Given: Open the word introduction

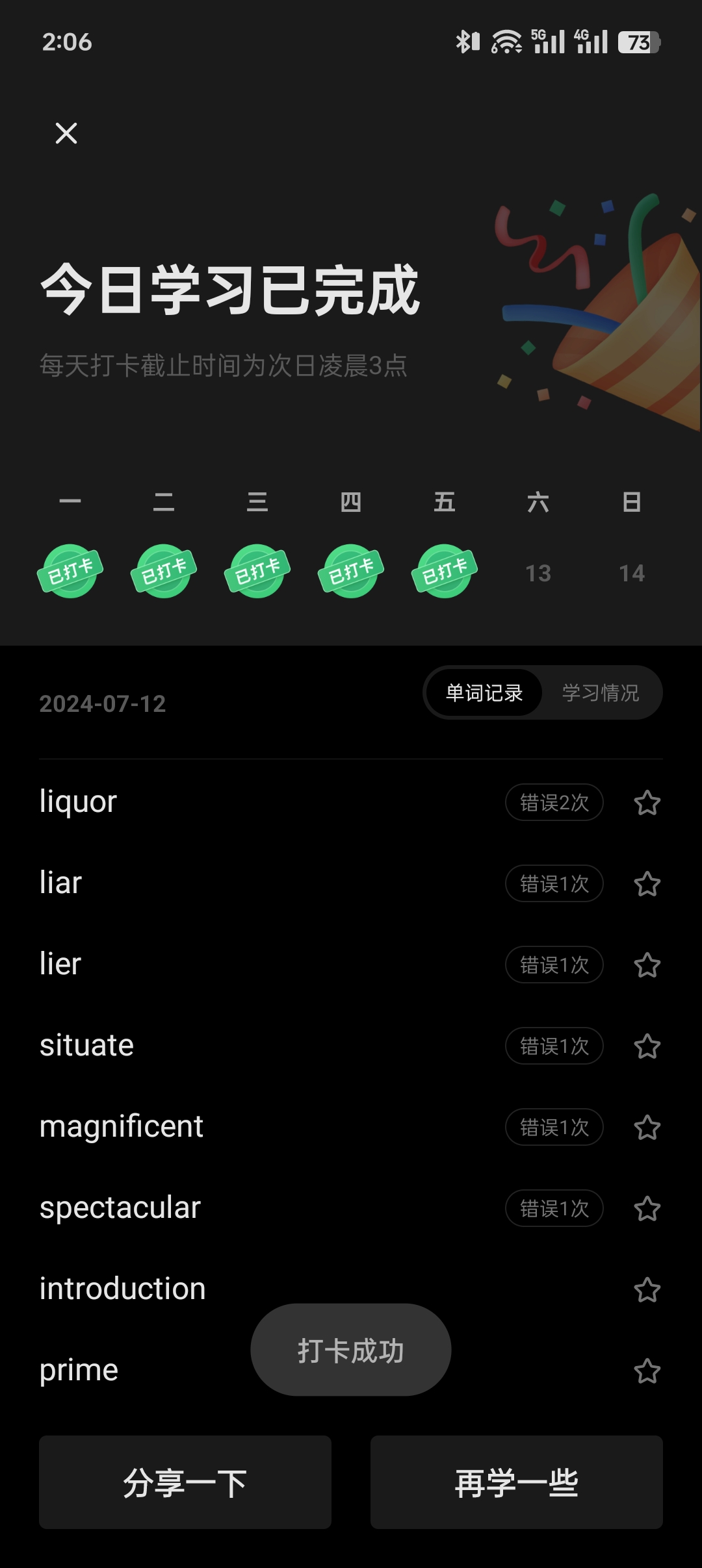Looking at the screenshot, I should coord(123,1289).
